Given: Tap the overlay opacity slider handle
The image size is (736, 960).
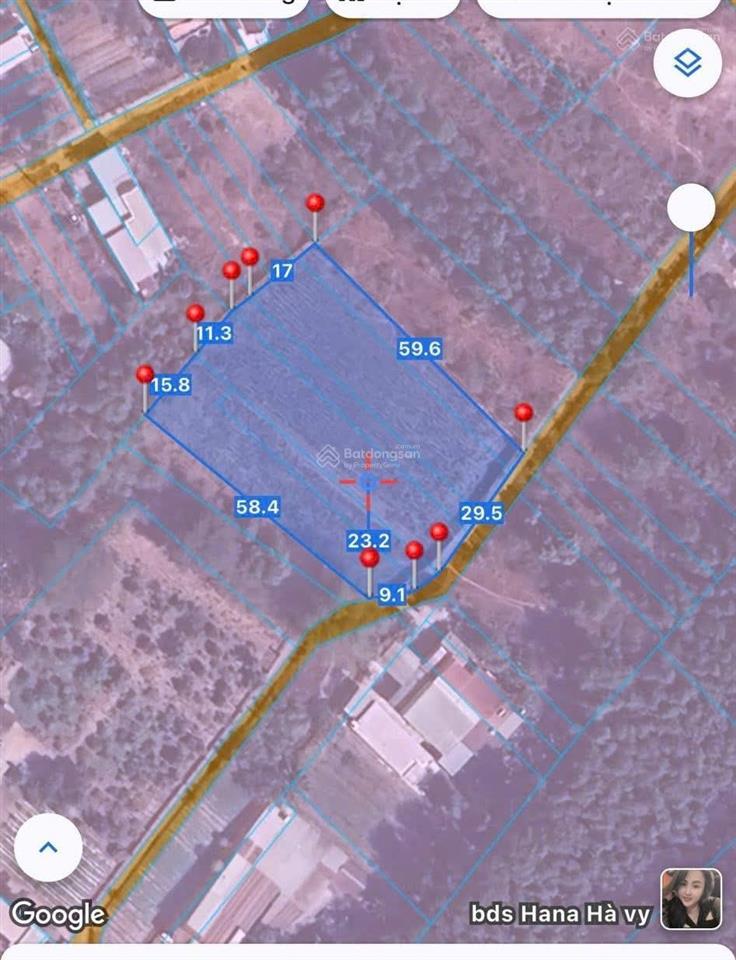Looking at the screenshot, I should click(x=691, y=209).
